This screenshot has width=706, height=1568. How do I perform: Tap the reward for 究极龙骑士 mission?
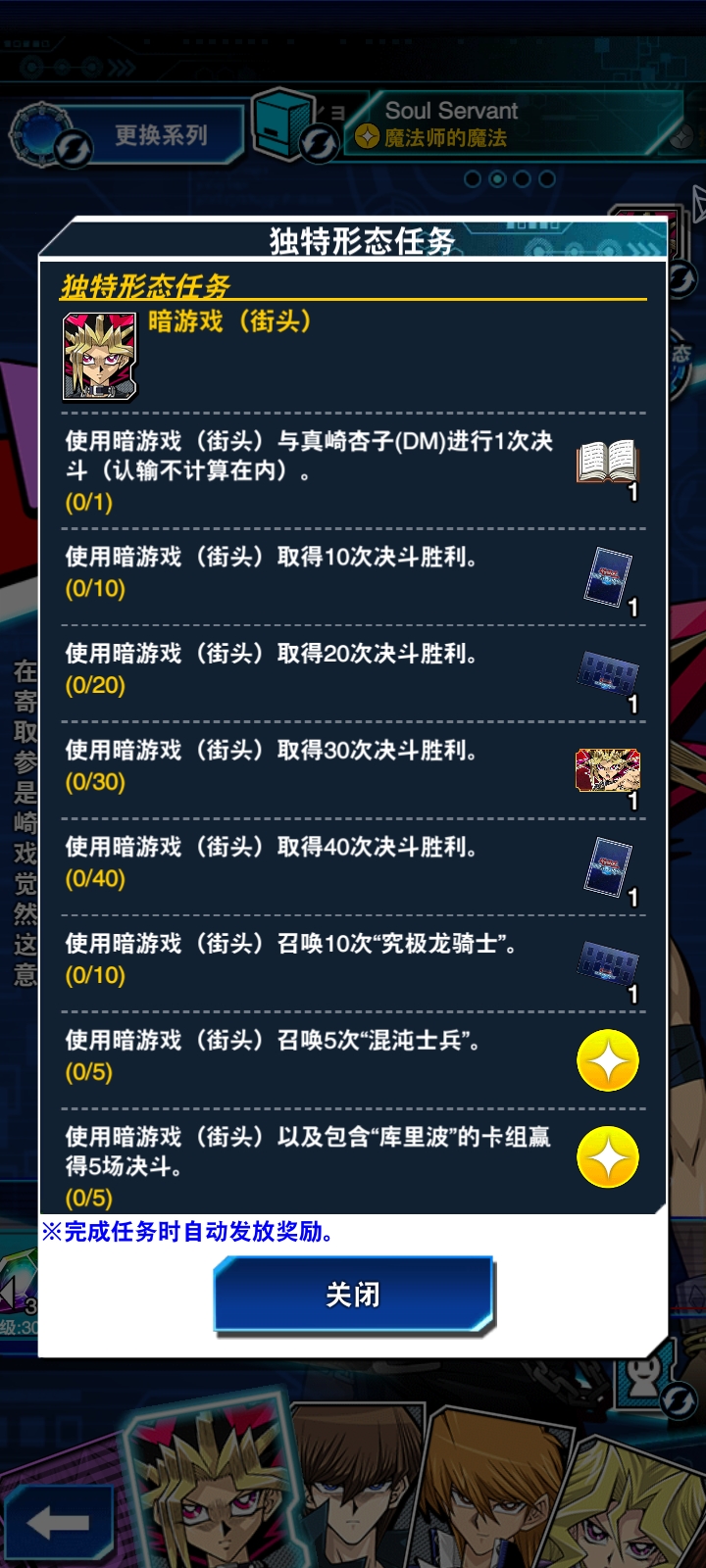click(607, 964)
